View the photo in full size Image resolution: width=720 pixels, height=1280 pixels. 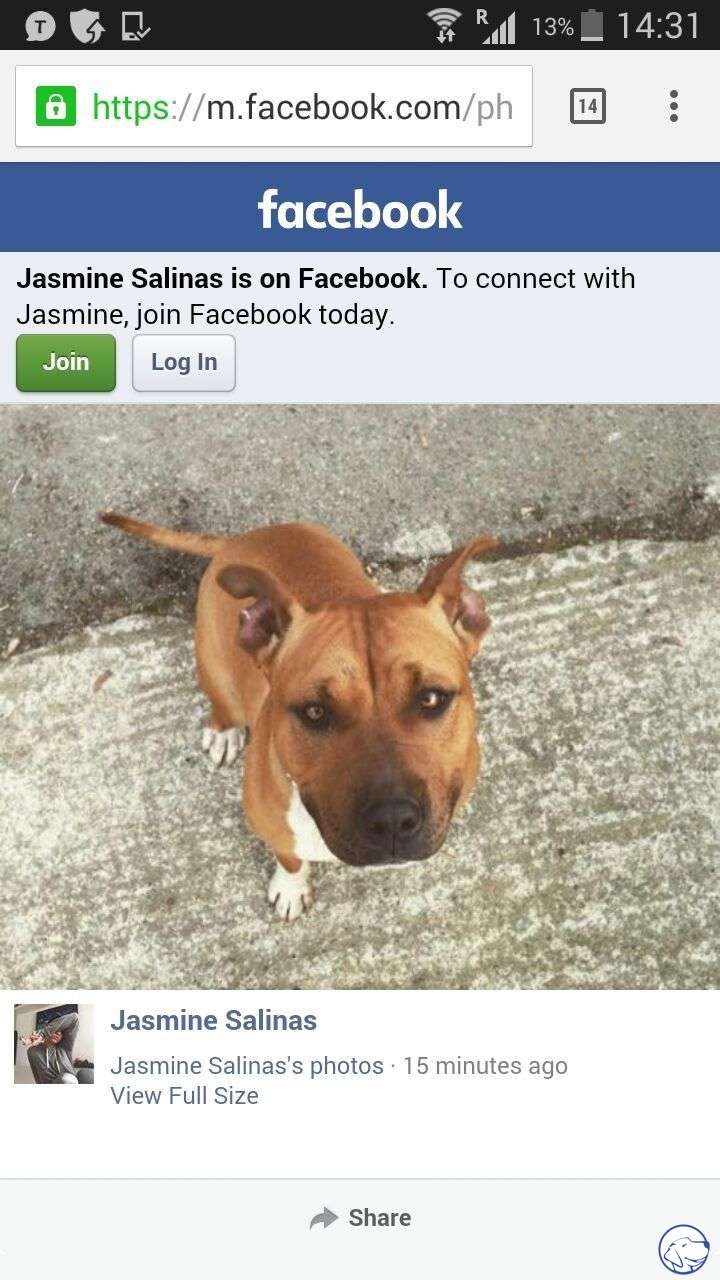point(184,1095)
